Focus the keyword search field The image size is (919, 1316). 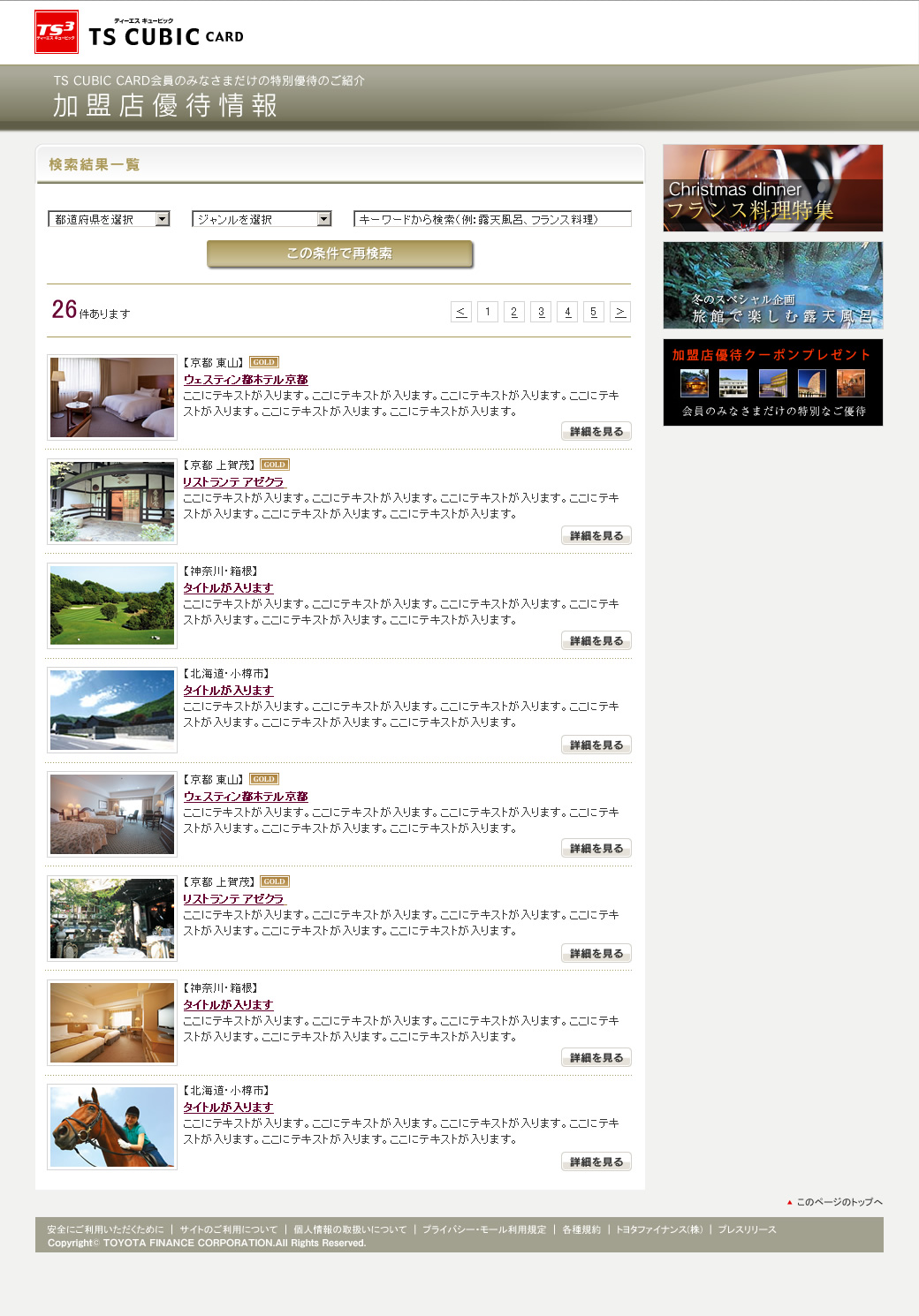pyautogui.click(x=492, y=219)
